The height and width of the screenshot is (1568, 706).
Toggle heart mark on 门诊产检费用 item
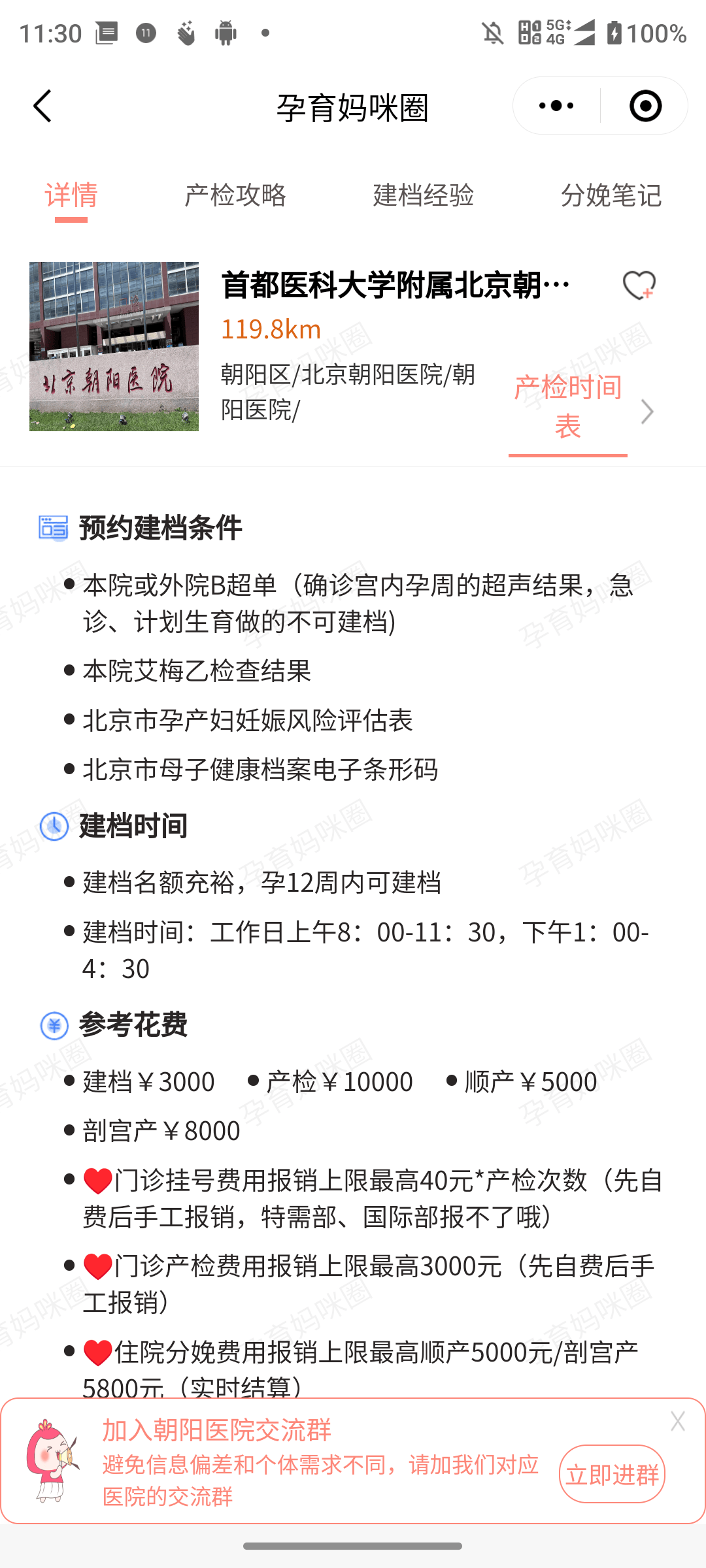tap(99, 1266)
